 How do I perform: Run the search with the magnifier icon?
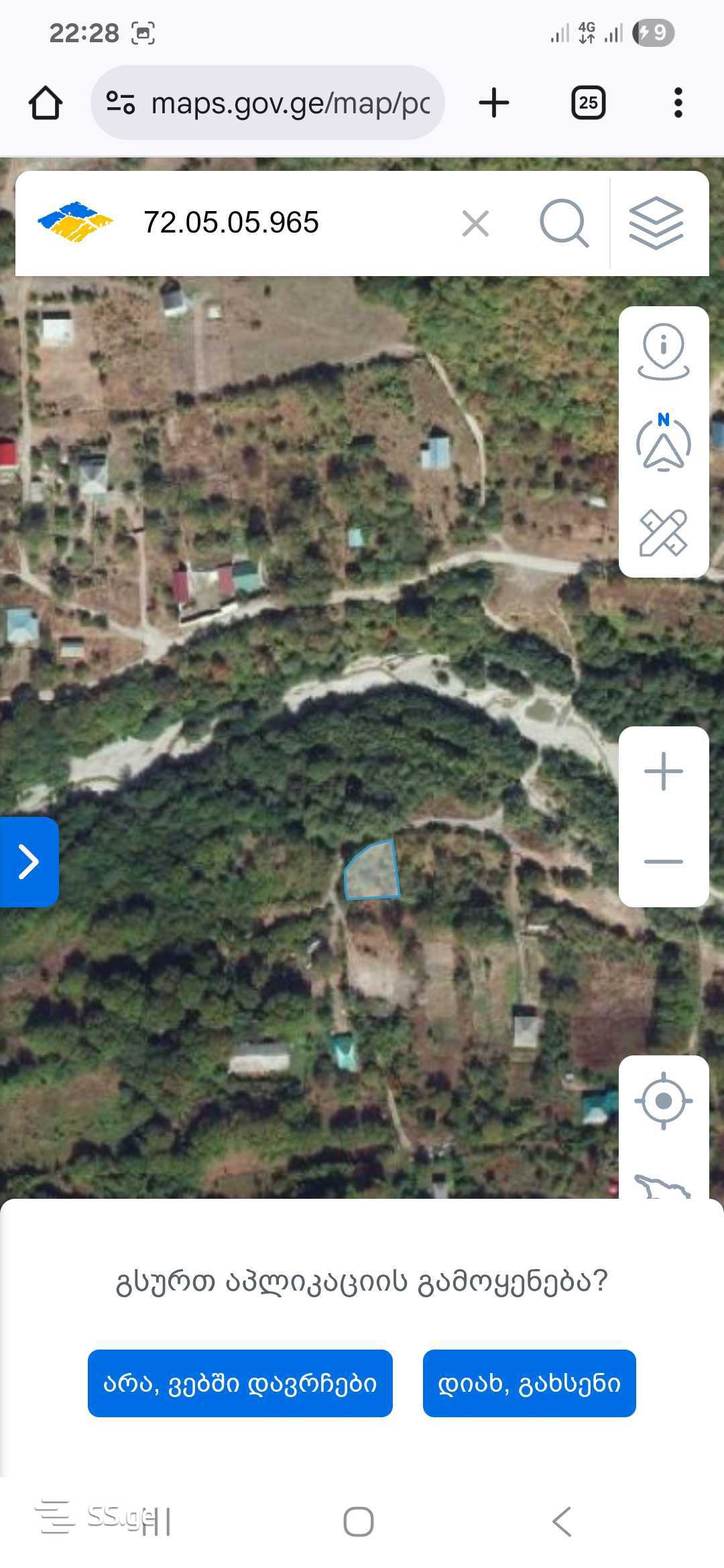tap(563, 223)
